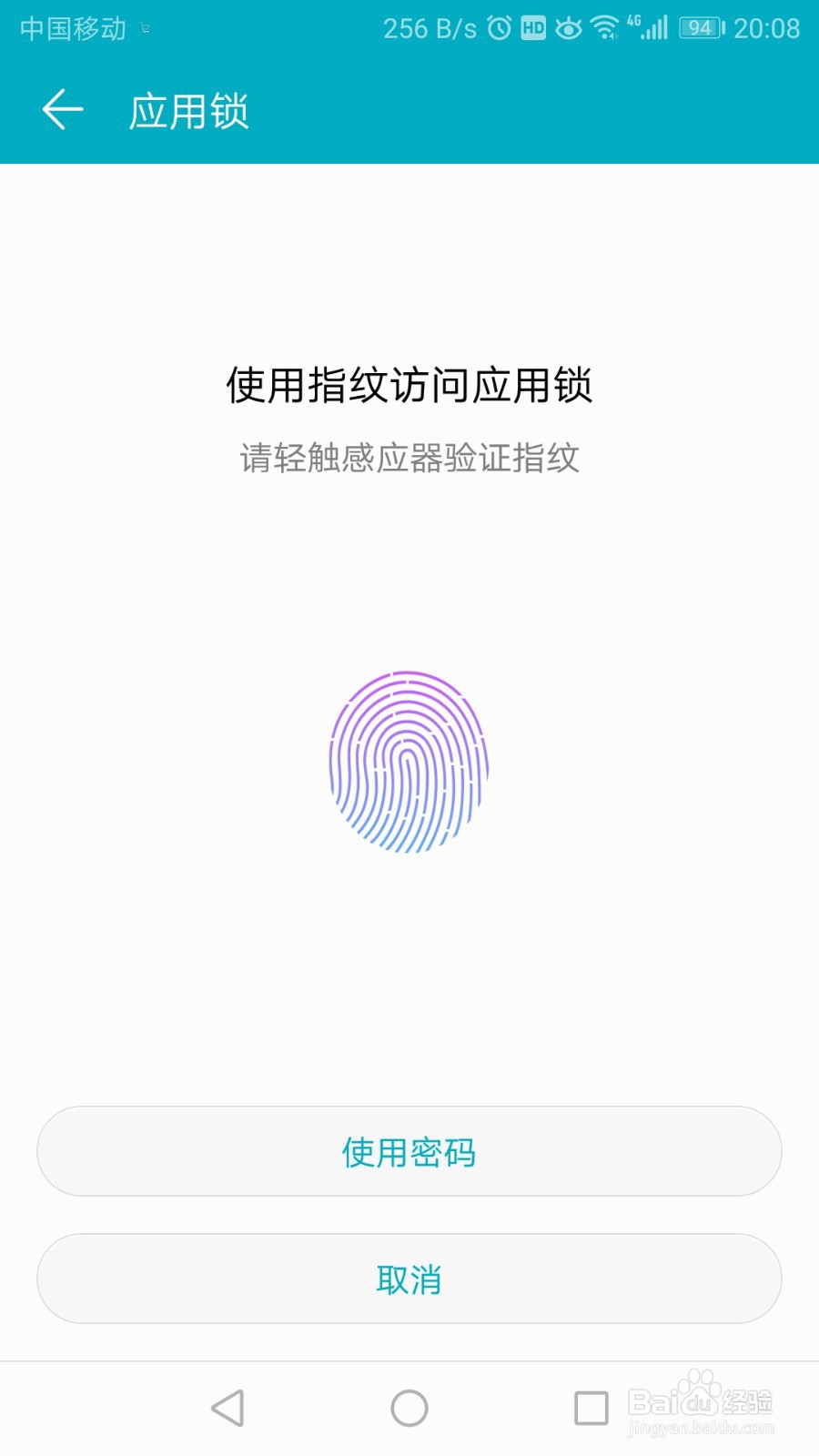
Task: Tap the HD VoLTE indicator icon
Action: (x=533, y=27)
